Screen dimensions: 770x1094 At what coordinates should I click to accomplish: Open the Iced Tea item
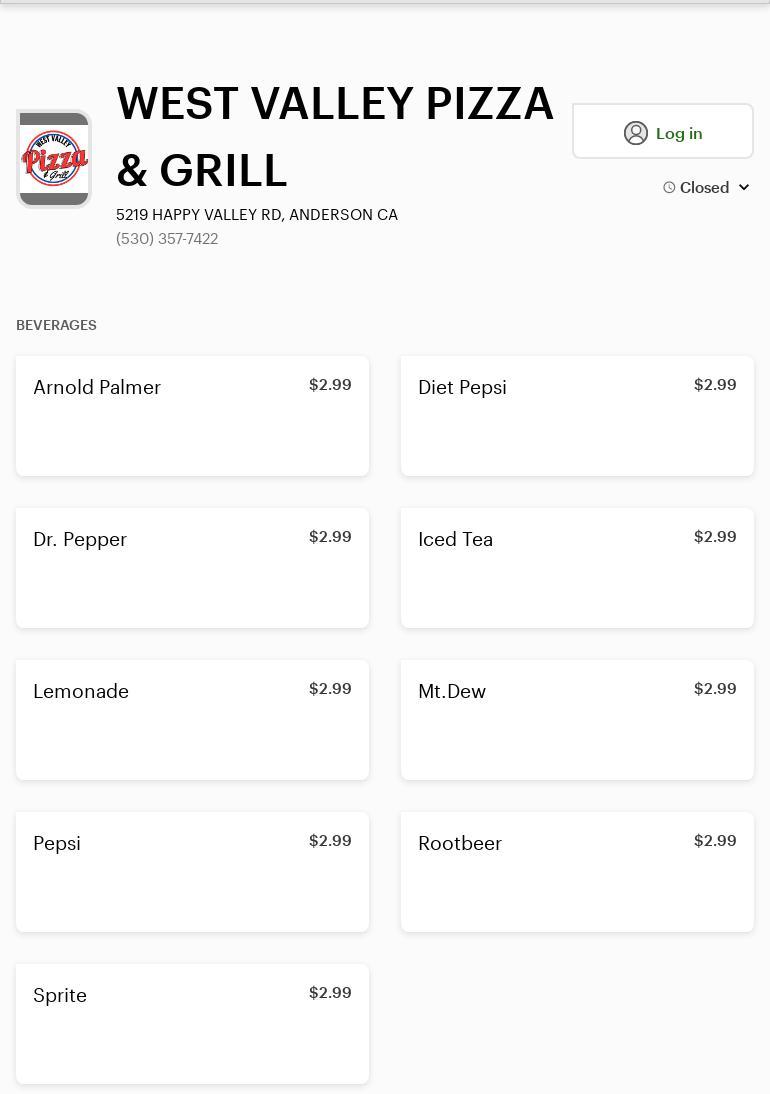(x=577, y=567)
